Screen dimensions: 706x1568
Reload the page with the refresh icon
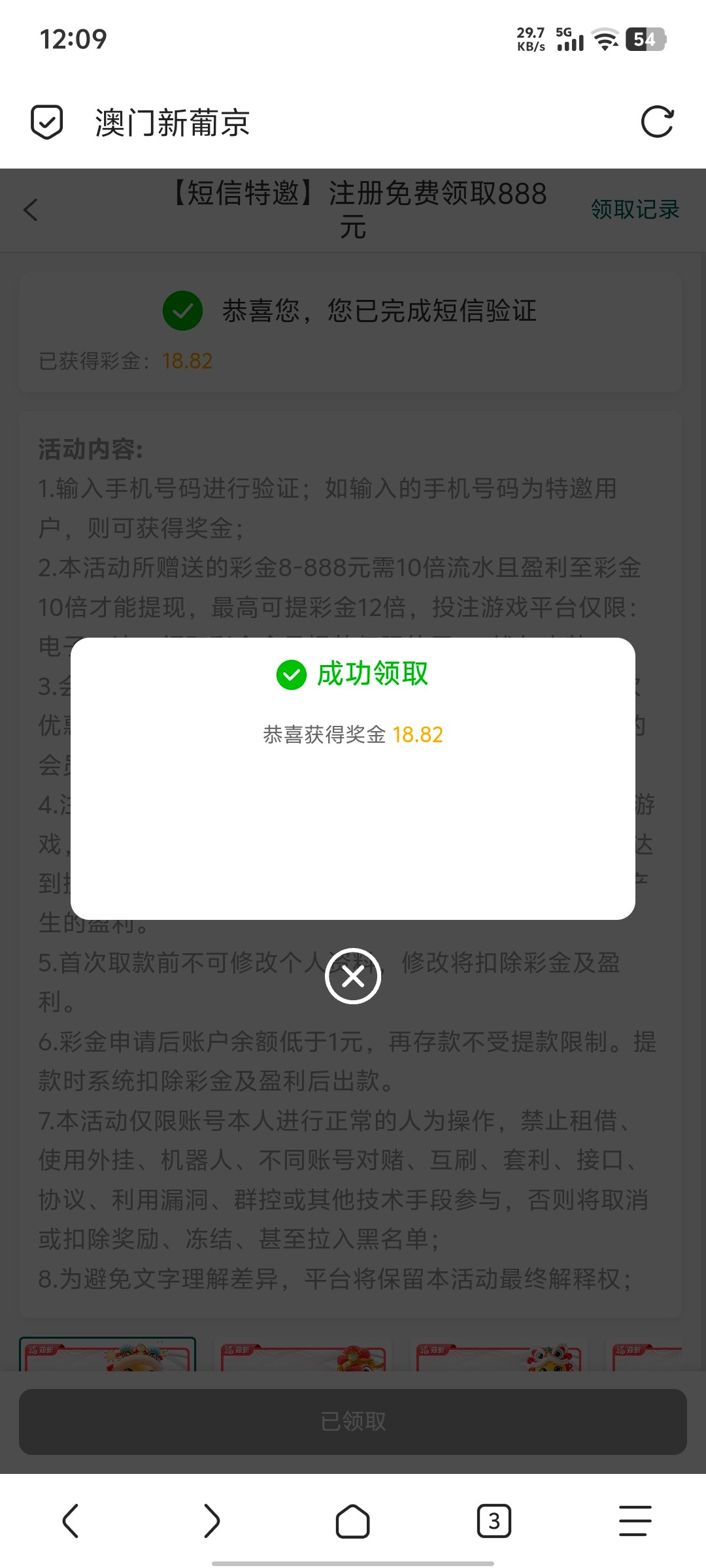pyautogui.click(x=657, y=122)
